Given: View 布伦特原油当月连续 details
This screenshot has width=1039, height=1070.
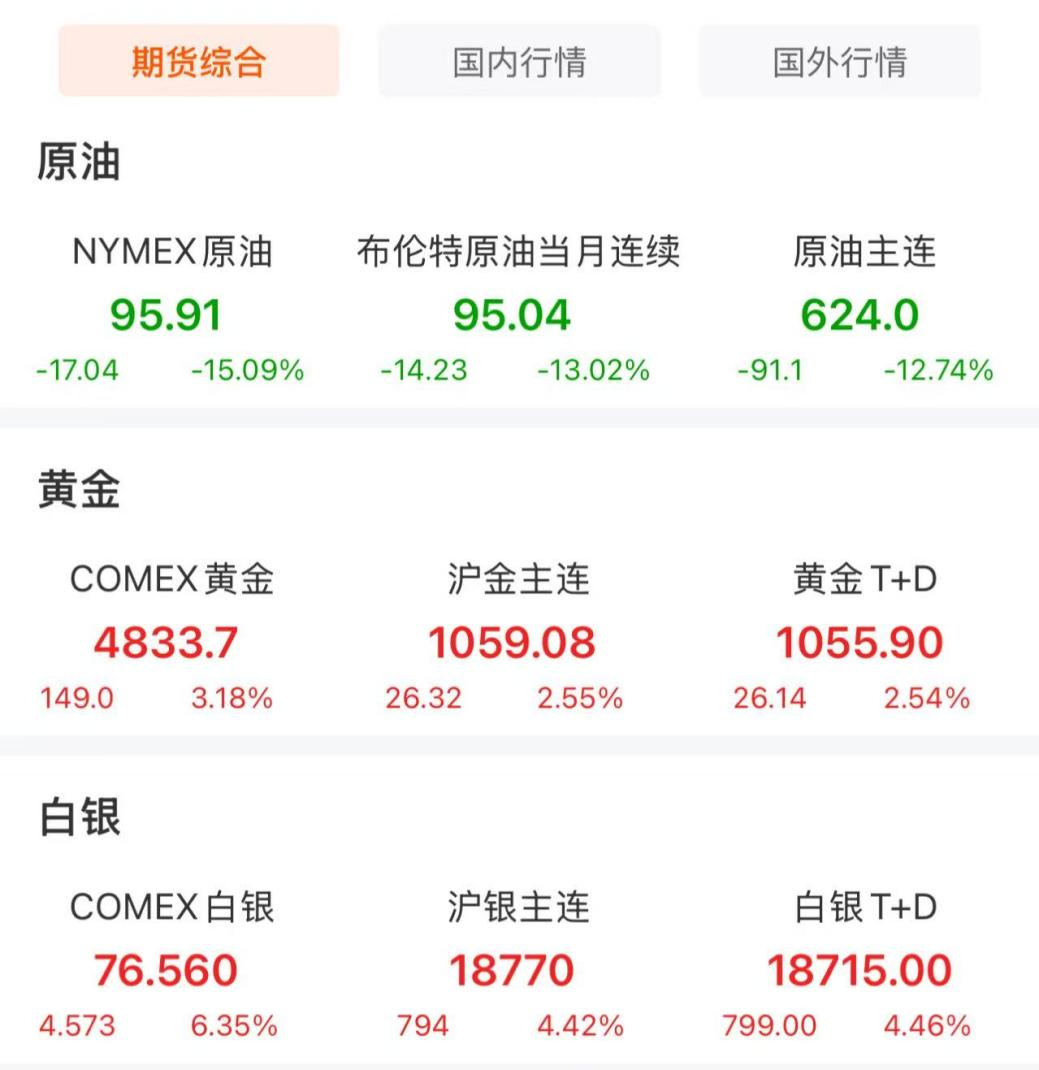Looking at the screenshot, I should click(x=517, y=314).
